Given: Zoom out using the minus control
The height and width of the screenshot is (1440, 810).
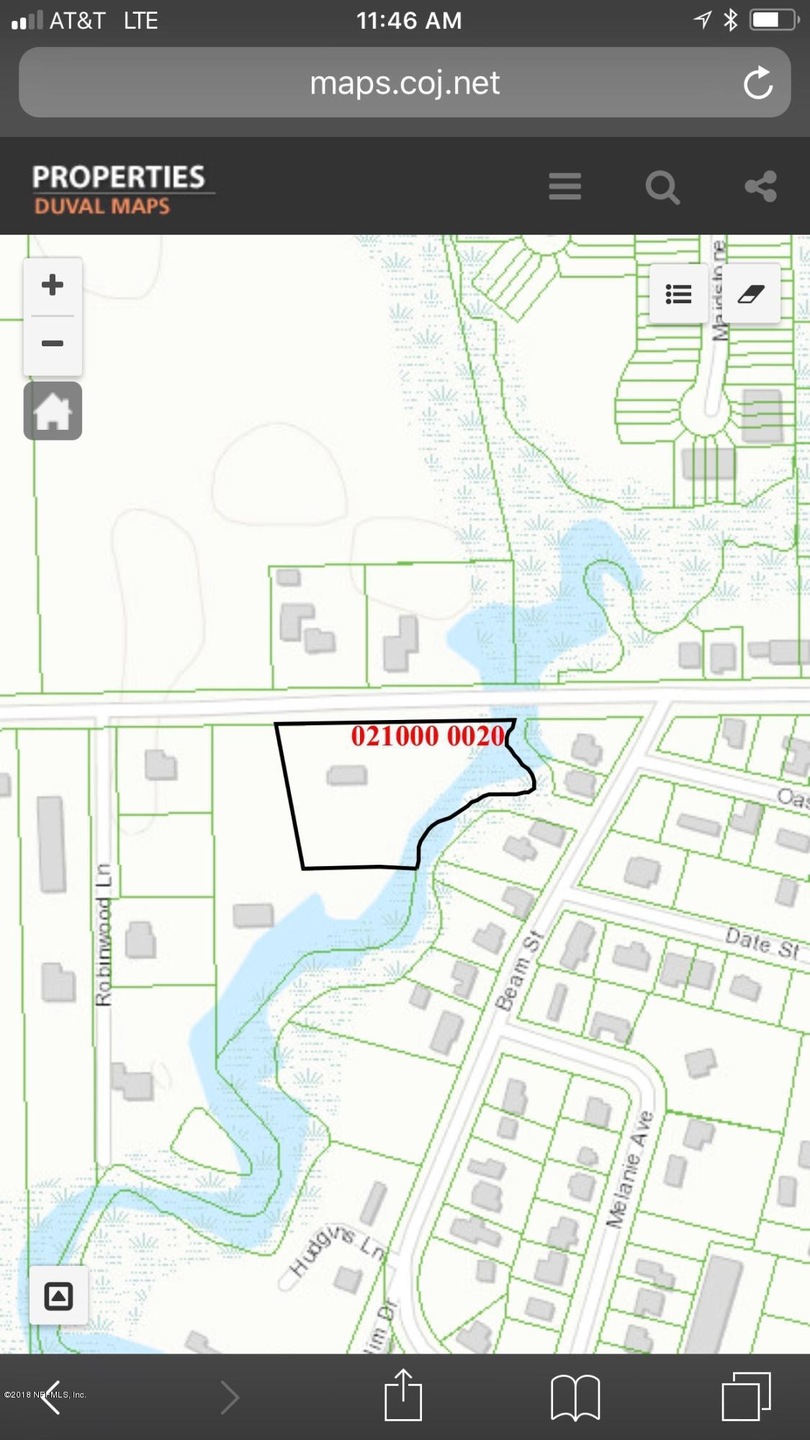Looking at the screenshot, I should pyautogui.click(x=52, y=343).
